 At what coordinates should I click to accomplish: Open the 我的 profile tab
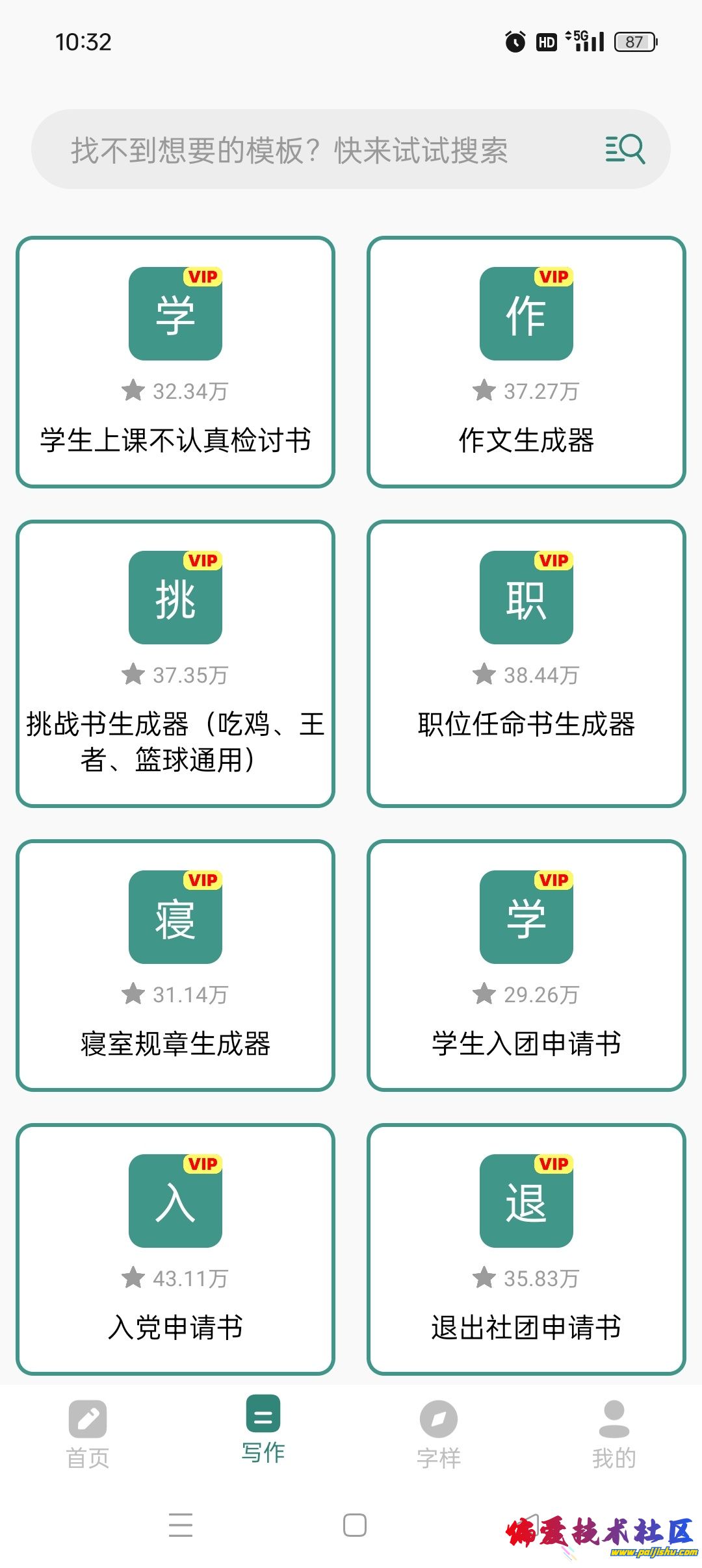tap(614, 1432)
